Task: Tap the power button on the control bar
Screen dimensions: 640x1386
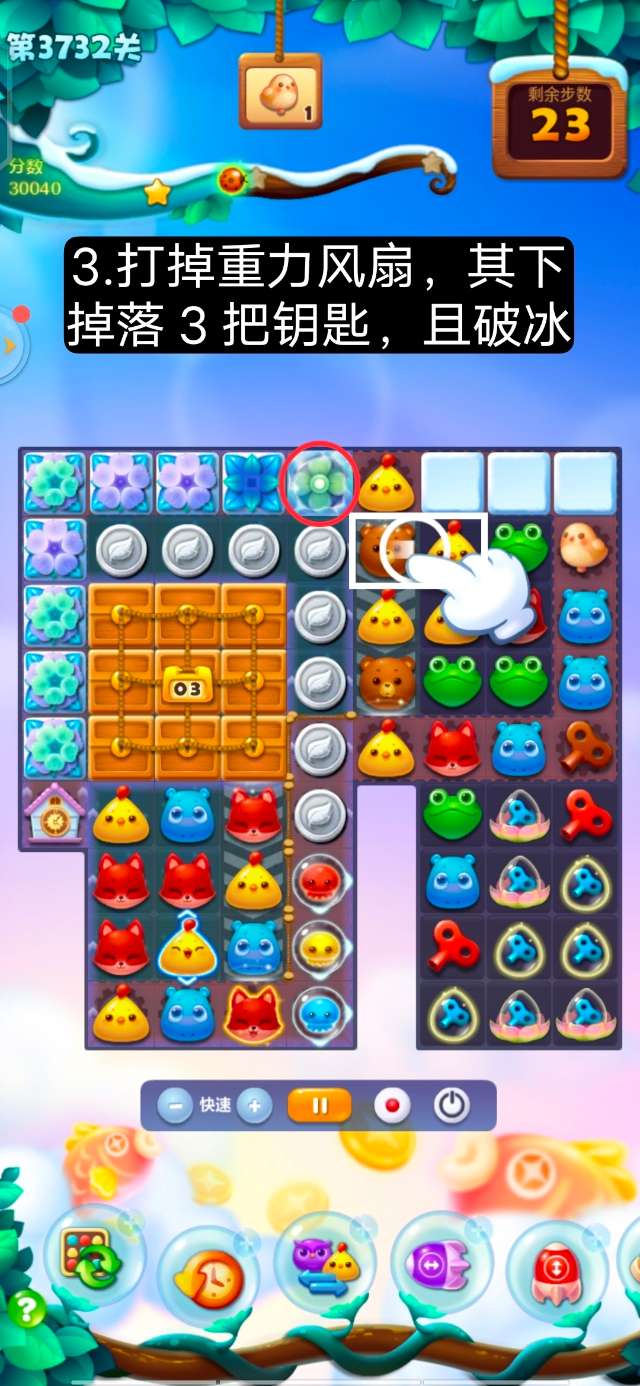Action: coord(452,1106)
